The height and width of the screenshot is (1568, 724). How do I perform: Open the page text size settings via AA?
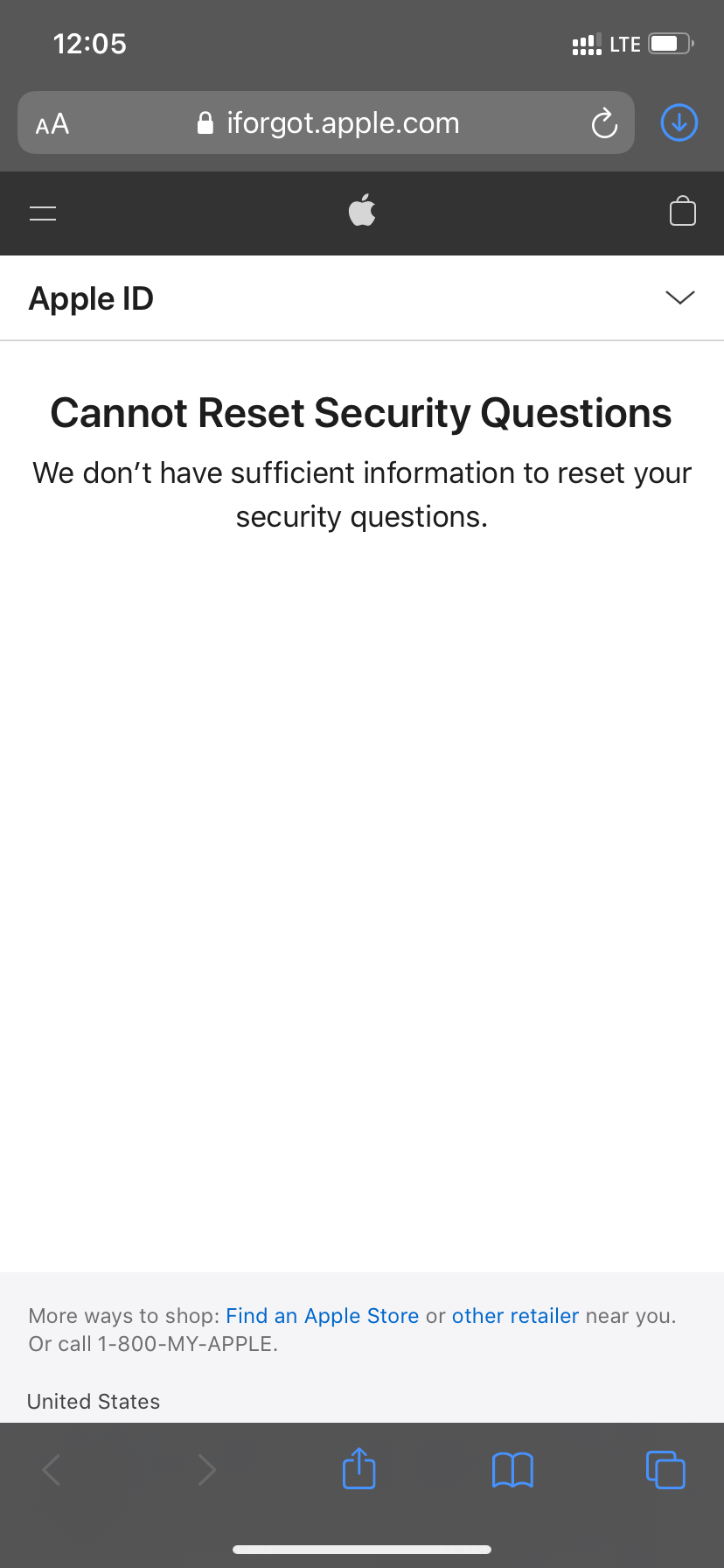click(x=51, y=123)
